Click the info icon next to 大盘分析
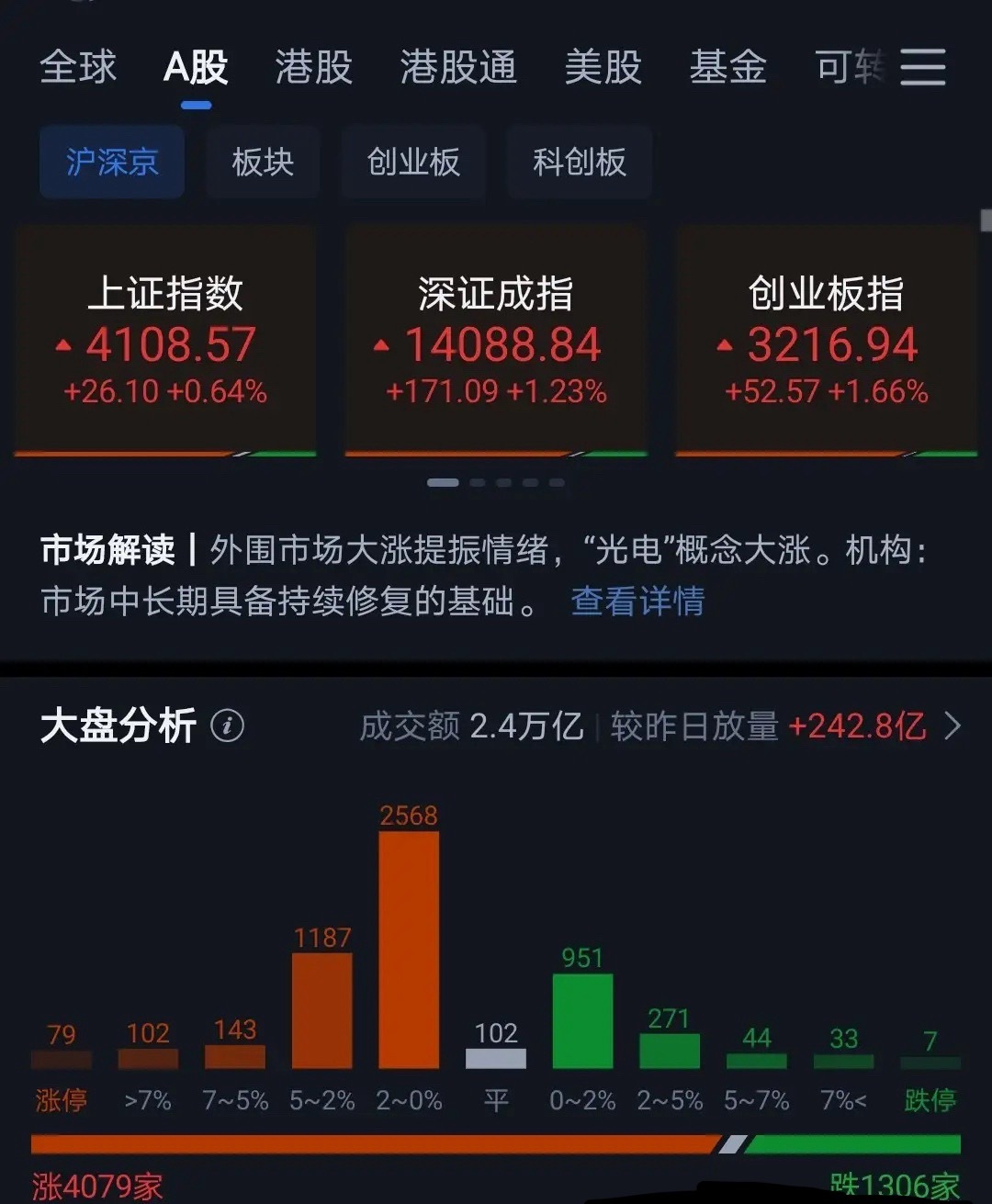The image size is (992, 1204). tap(230, 726)
